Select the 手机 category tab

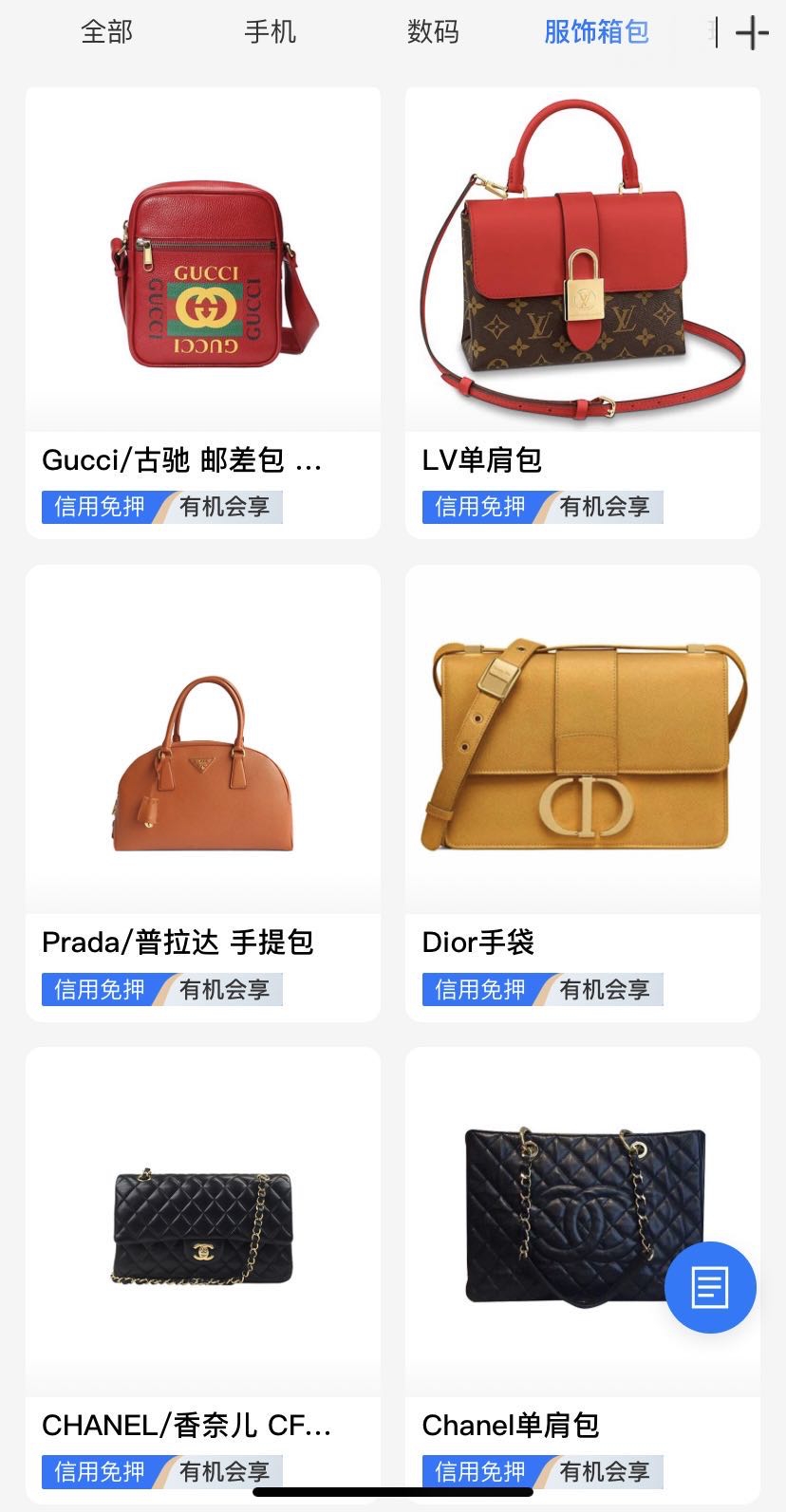click(x=271, y=32)
